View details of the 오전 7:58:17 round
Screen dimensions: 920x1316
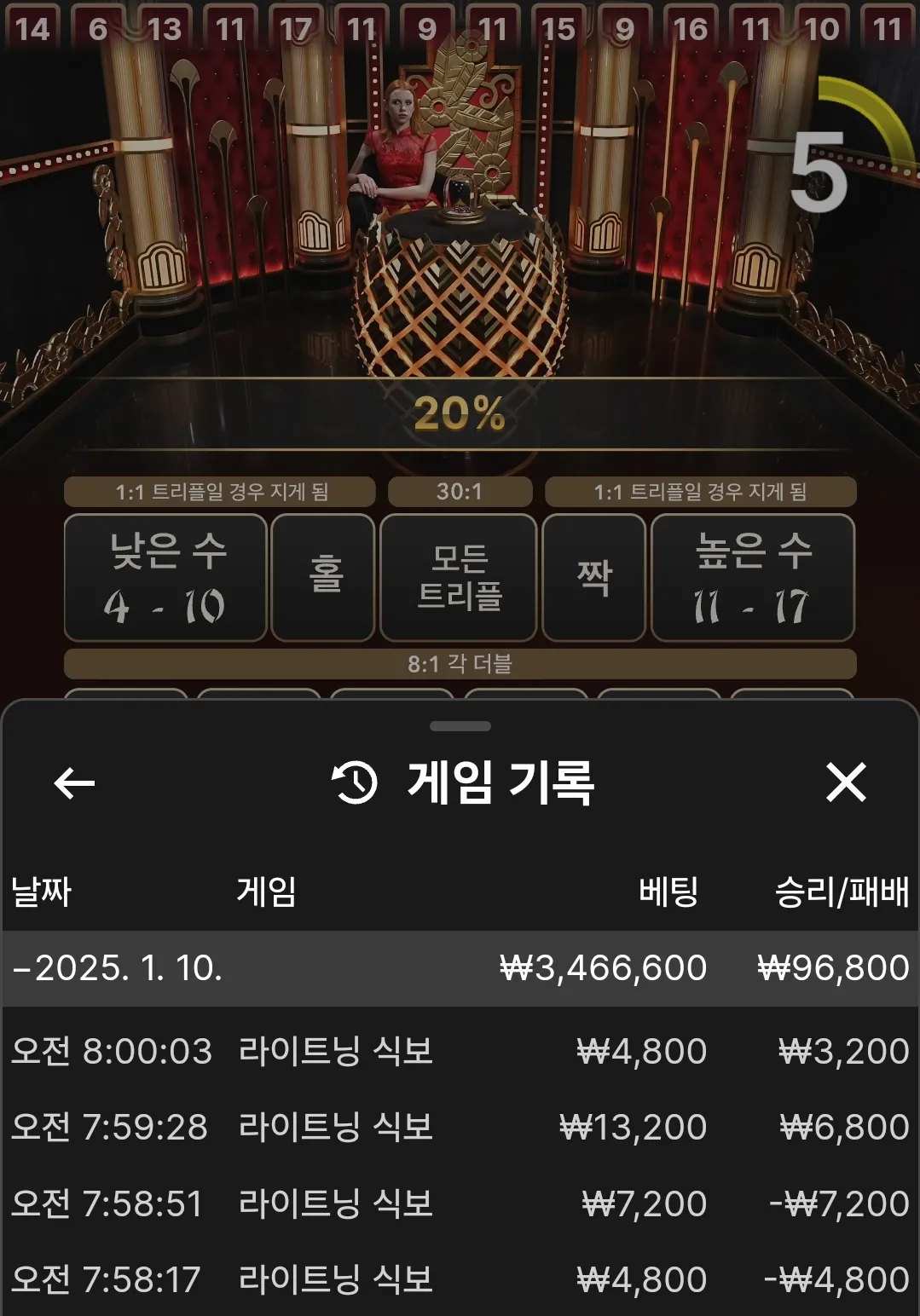pos(460,1278)
